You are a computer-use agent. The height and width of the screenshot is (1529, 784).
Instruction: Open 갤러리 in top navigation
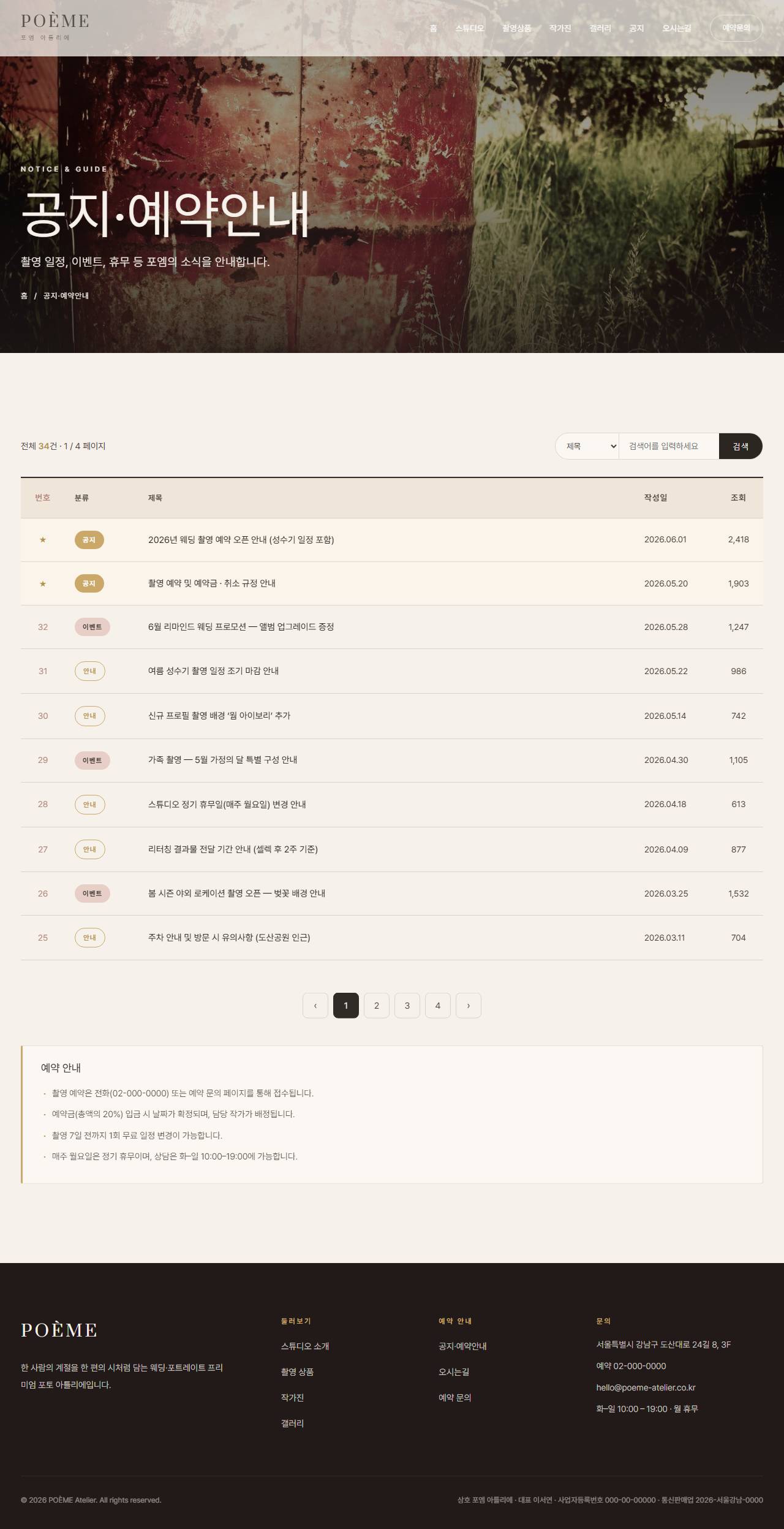coord(600,28)
